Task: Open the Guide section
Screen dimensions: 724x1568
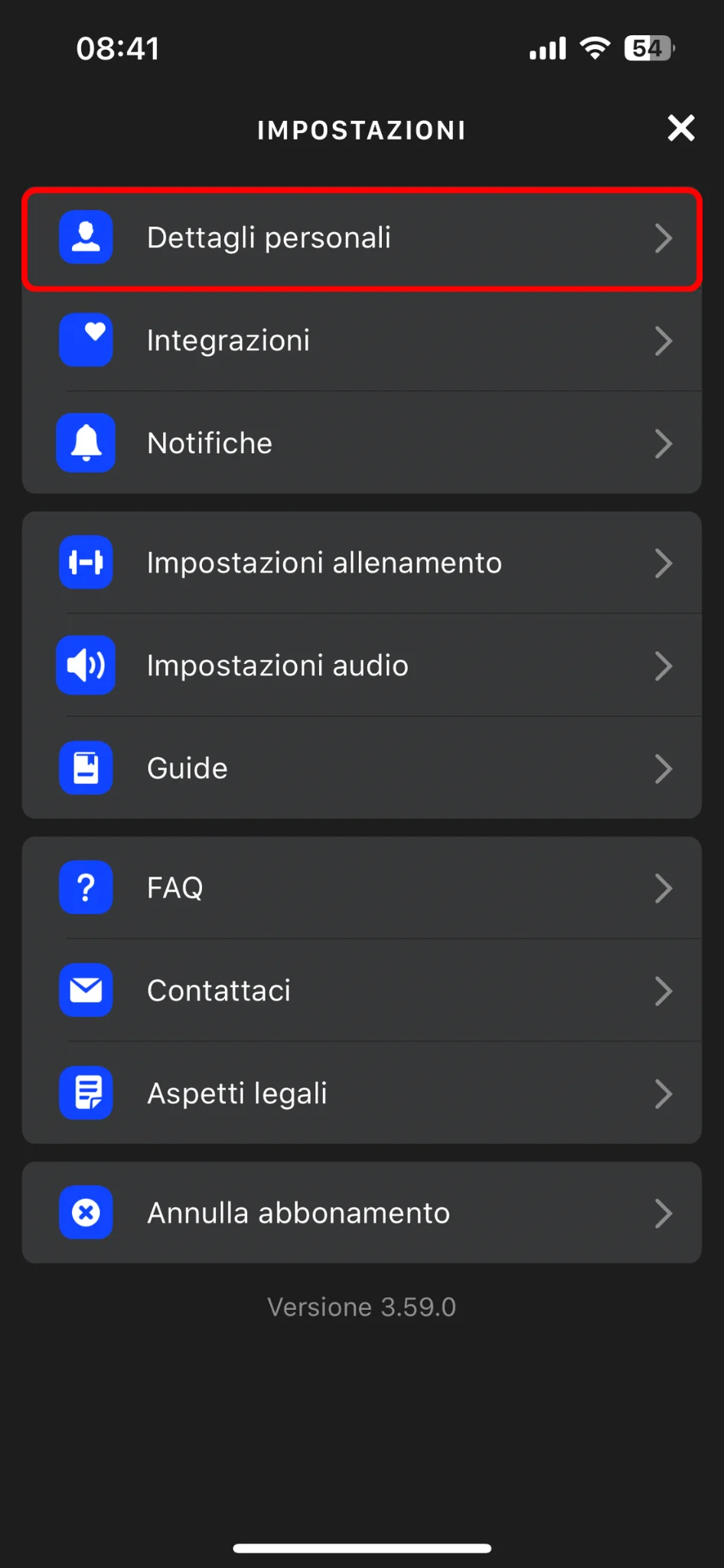Action: pyautogui.click(x=362, y=768)
